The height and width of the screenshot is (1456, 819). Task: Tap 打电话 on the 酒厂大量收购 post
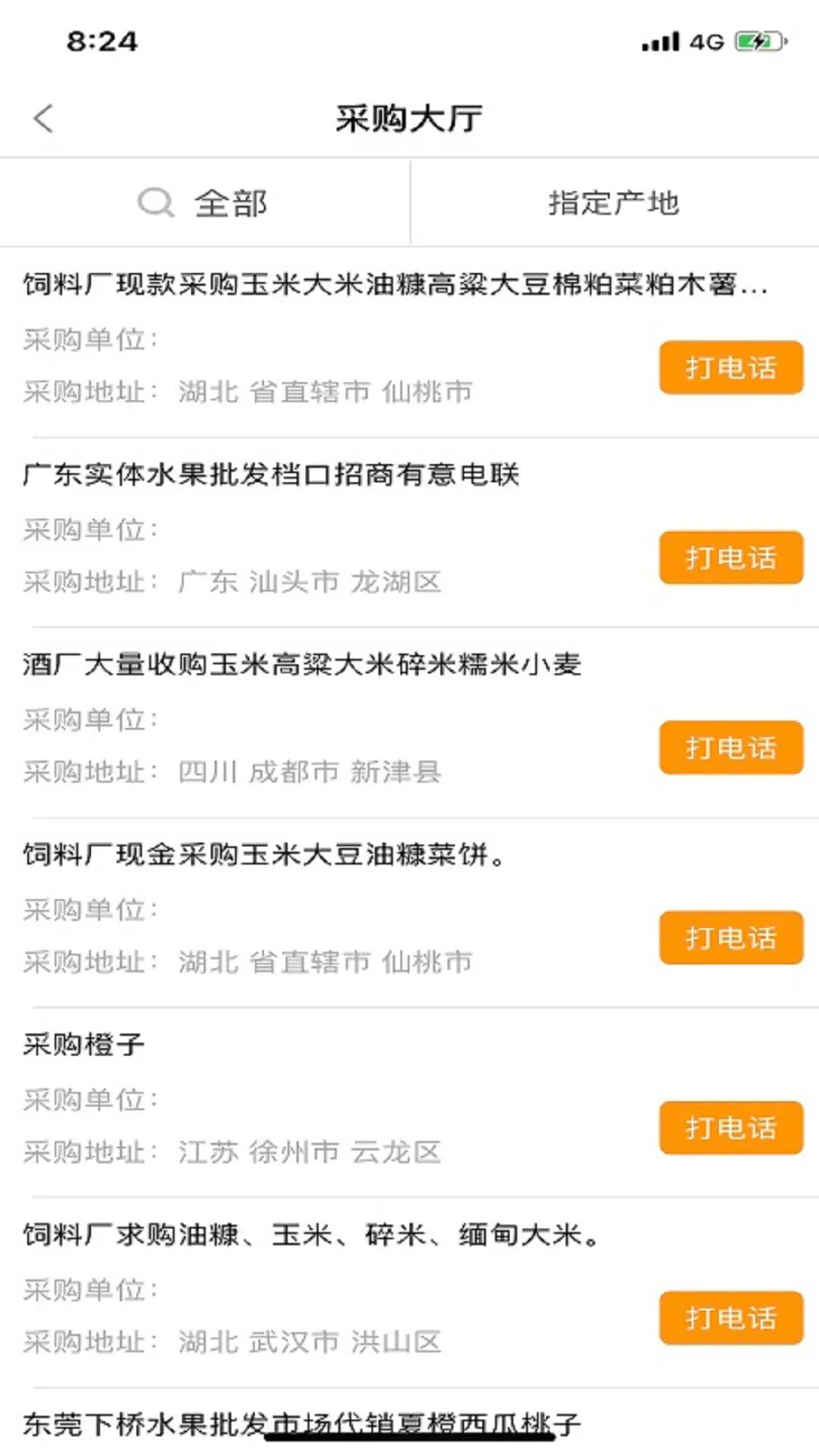730,747
